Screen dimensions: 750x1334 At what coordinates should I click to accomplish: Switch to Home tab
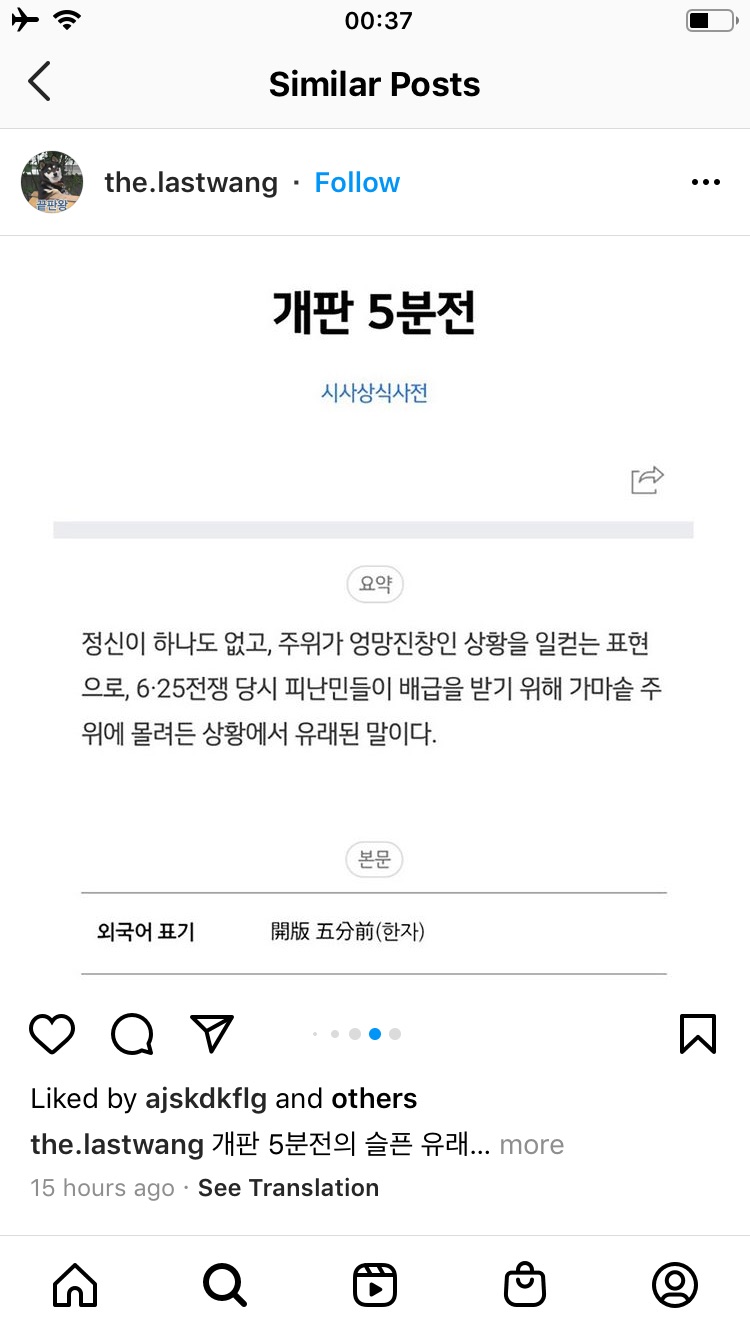click(x=75, y=1285)
